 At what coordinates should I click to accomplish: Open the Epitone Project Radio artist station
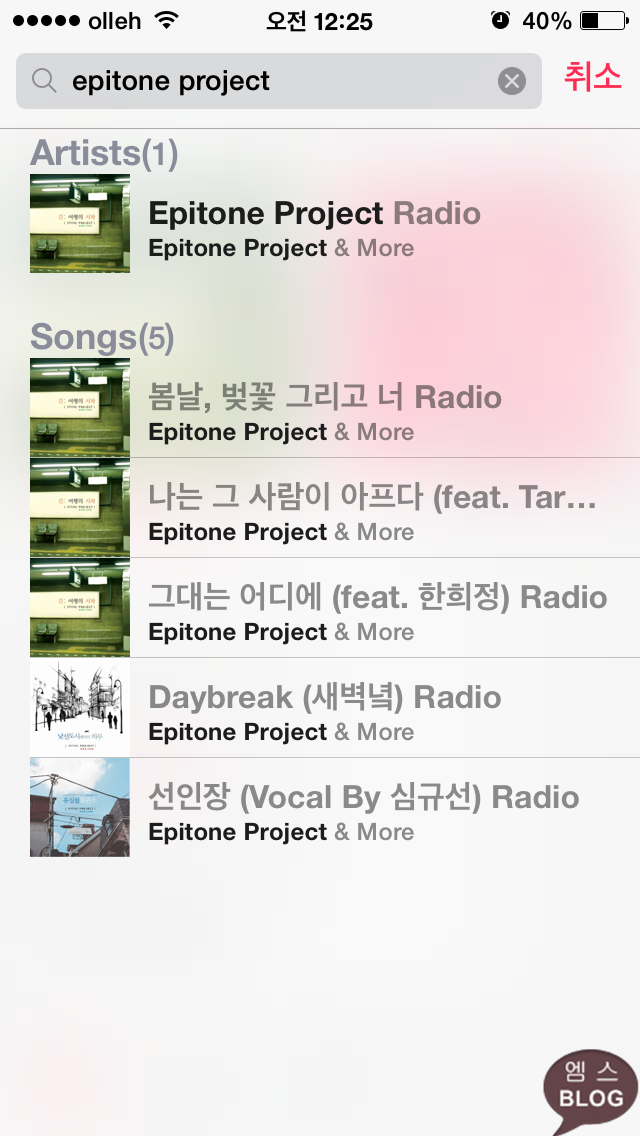tap(314, 225)
